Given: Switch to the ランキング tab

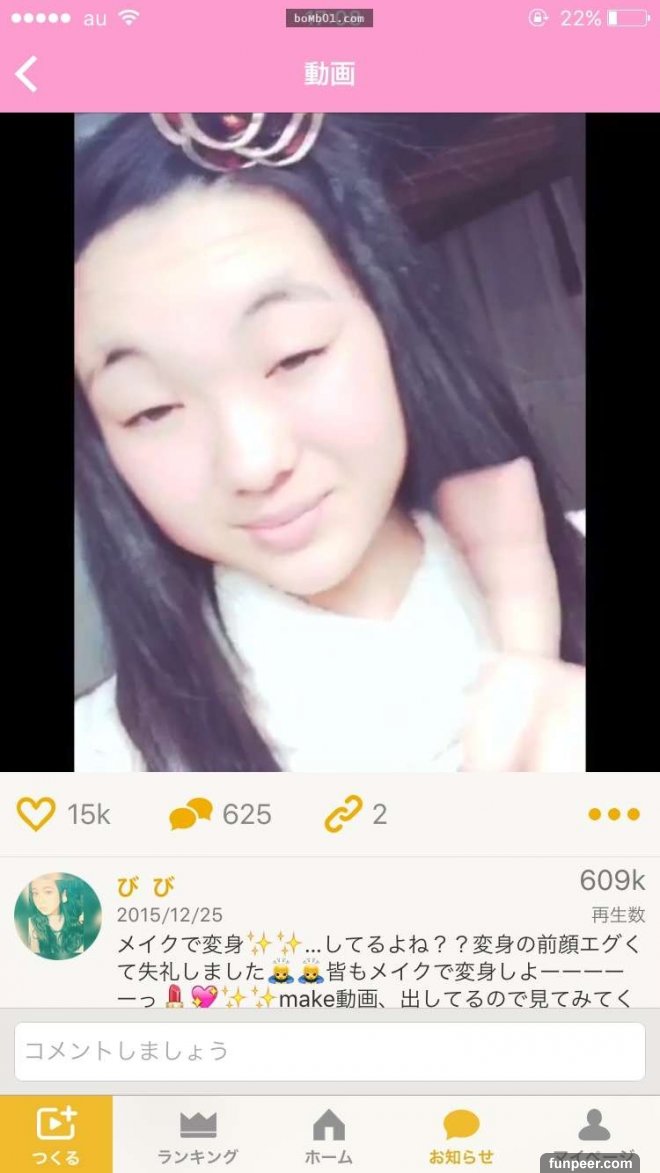Looking at the screenshot, I should (198, 1135).
